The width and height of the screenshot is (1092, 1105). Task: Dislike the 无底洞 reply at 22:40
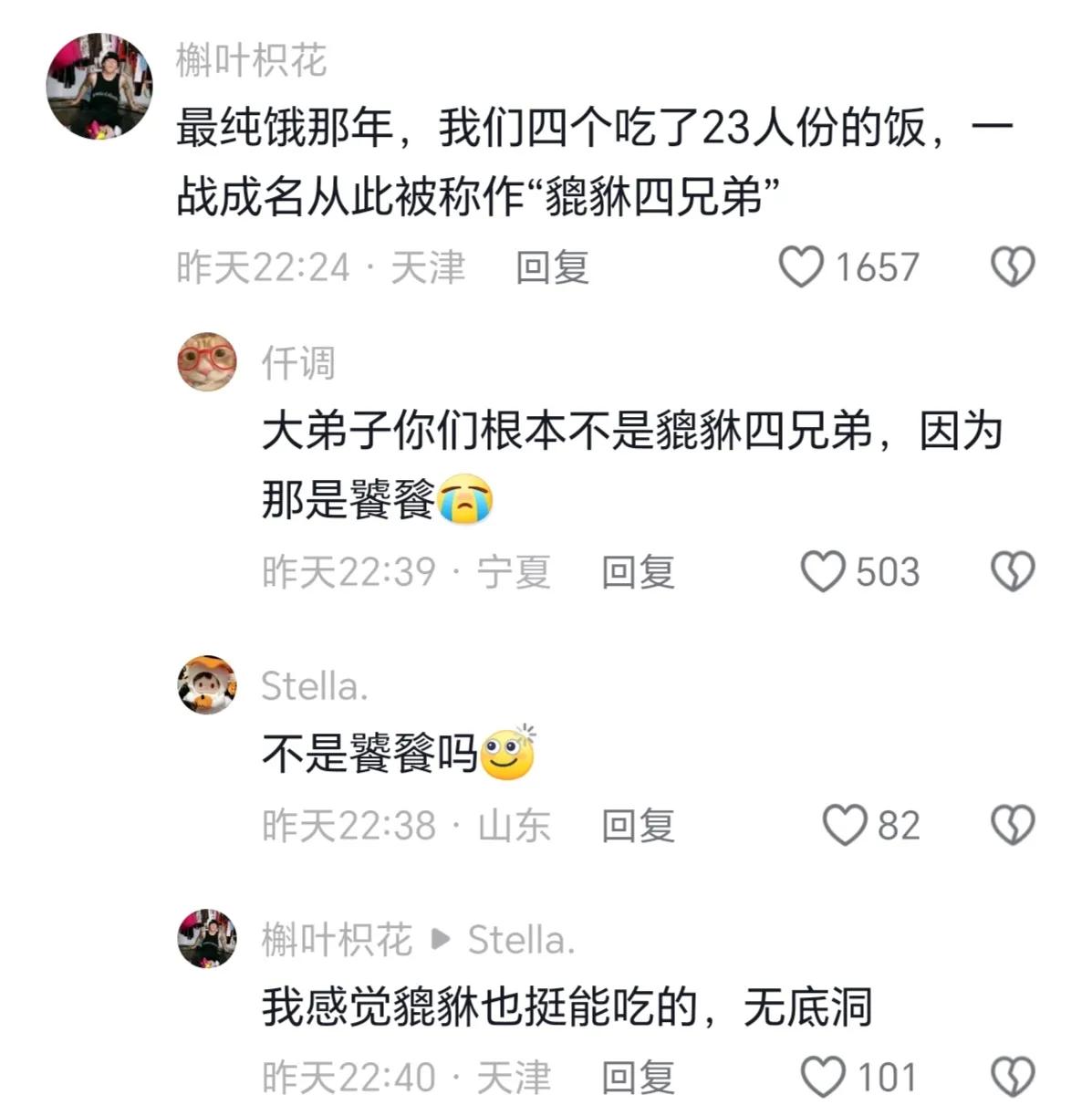pyautogui.click(x=1013, y=1078)
